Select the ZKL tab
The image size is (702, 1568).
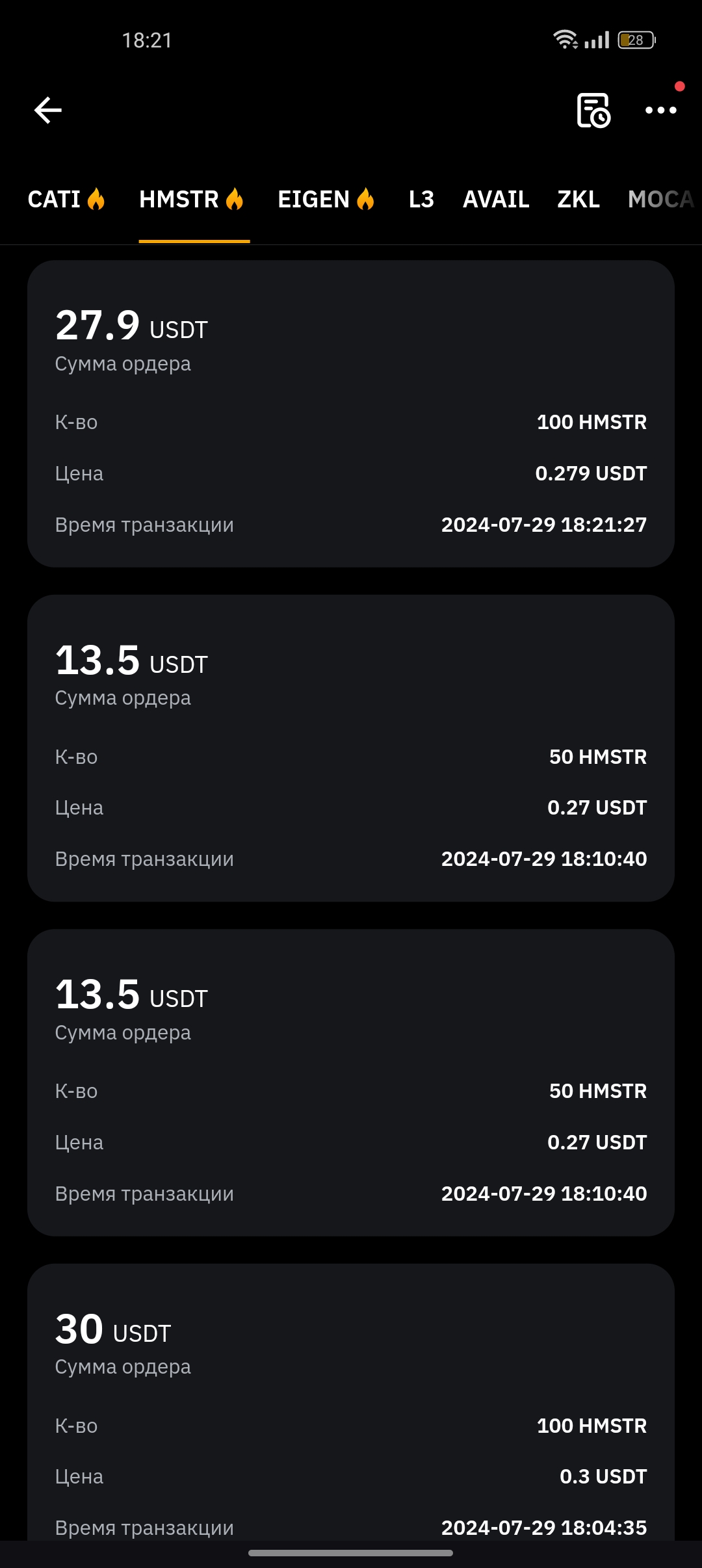[x=578, y=200]
